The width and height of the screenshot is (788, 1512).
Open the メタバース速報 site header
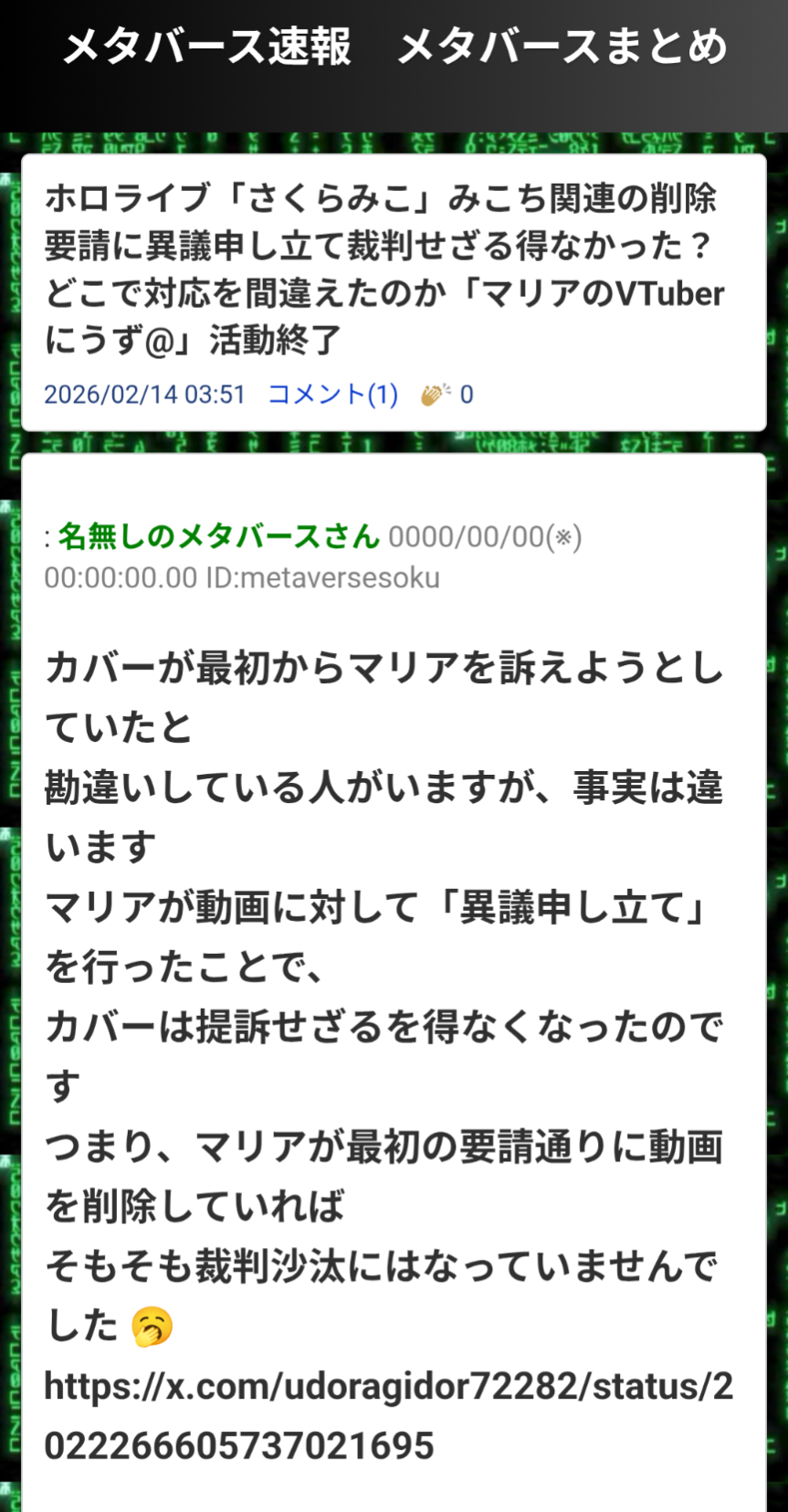(x=394, y=47)
